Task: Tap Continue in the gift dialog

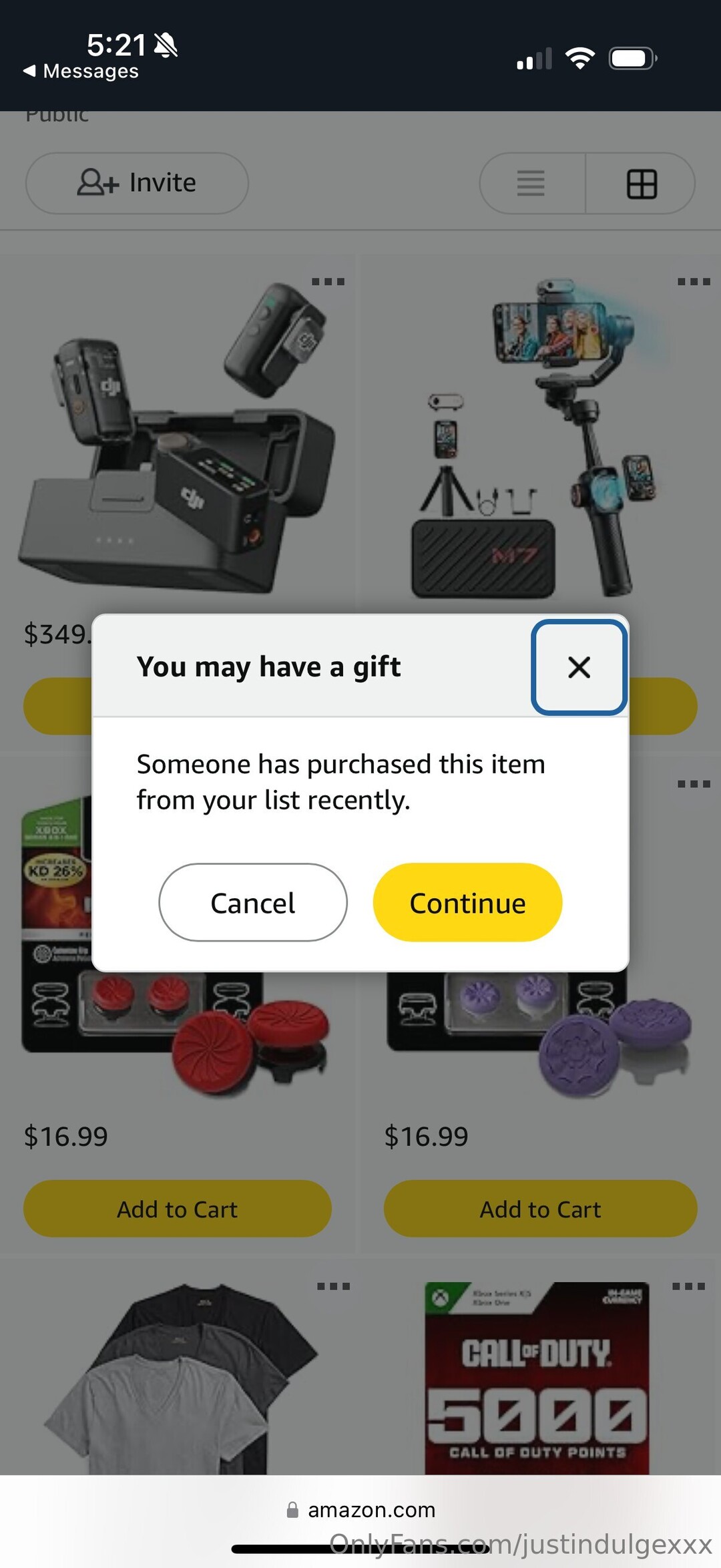Action: pos(467,902)
